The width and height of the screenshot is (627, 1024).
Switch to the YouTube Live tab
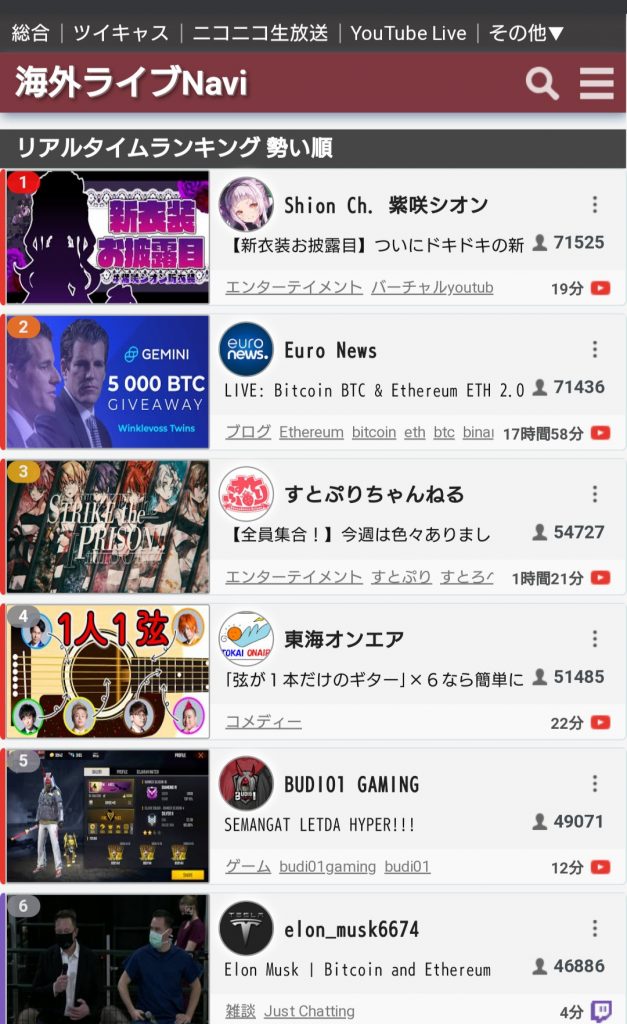tap(408, 33)
